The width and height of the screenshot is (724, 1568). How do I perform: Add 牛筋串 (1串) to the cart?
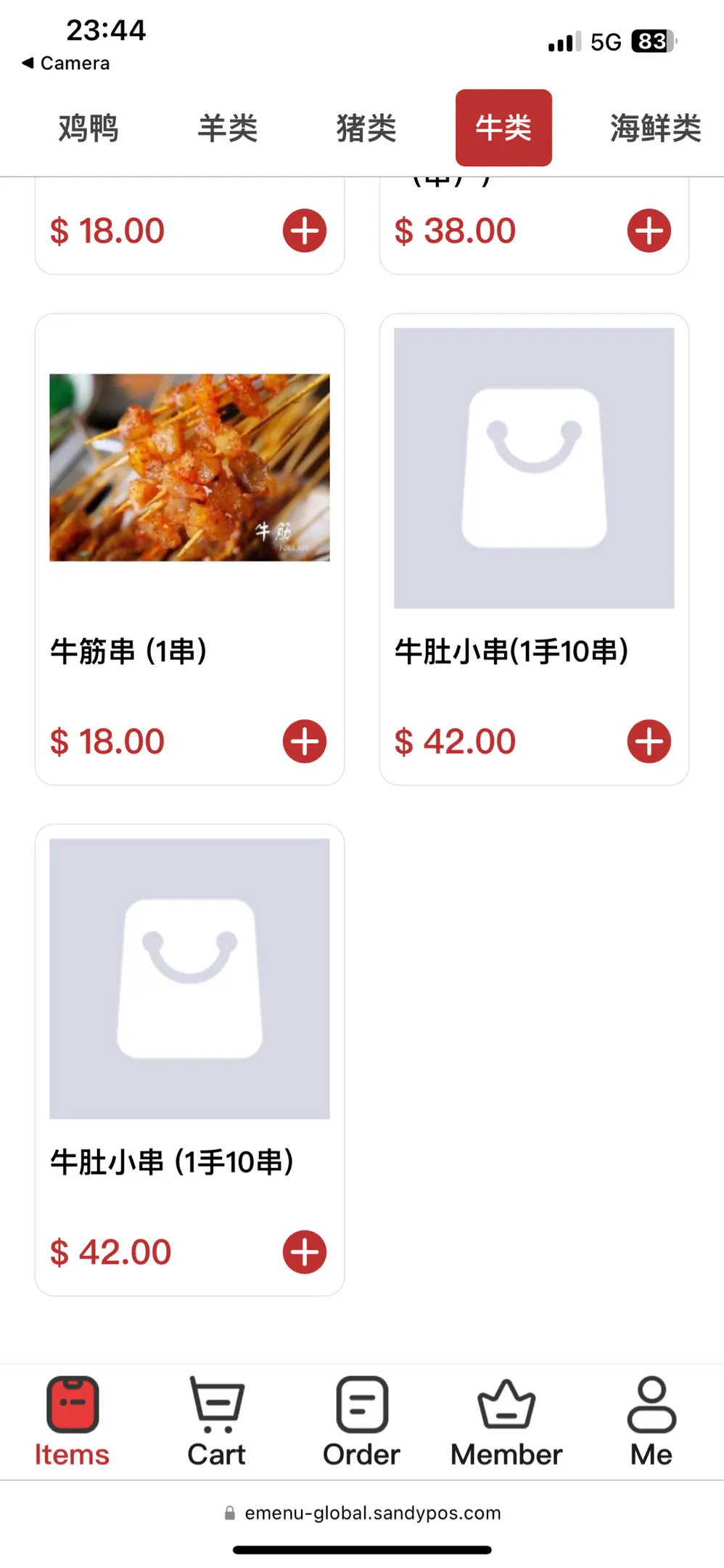(x=305, y=741)
